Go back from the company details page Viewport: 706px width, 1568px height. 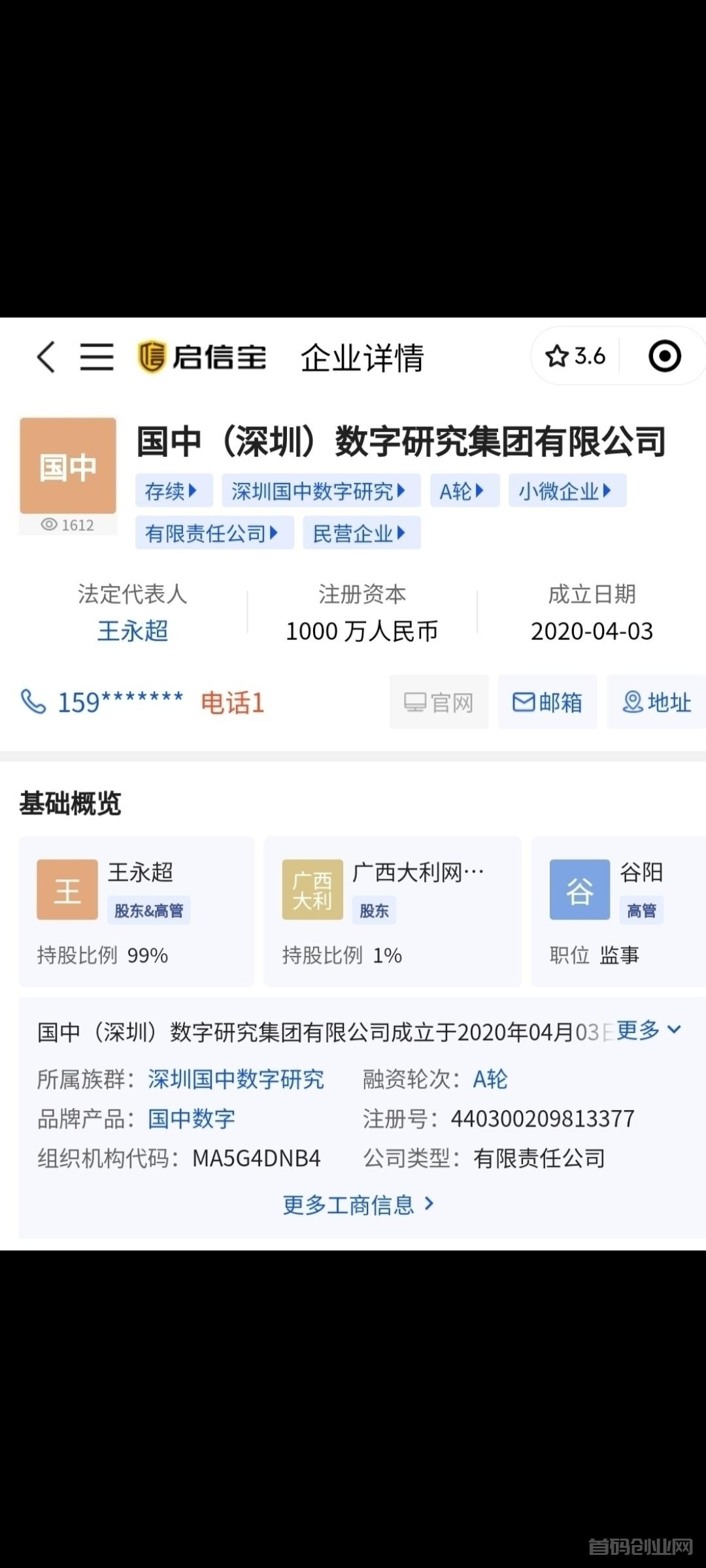pyautogui.click(x=46, y=357)
